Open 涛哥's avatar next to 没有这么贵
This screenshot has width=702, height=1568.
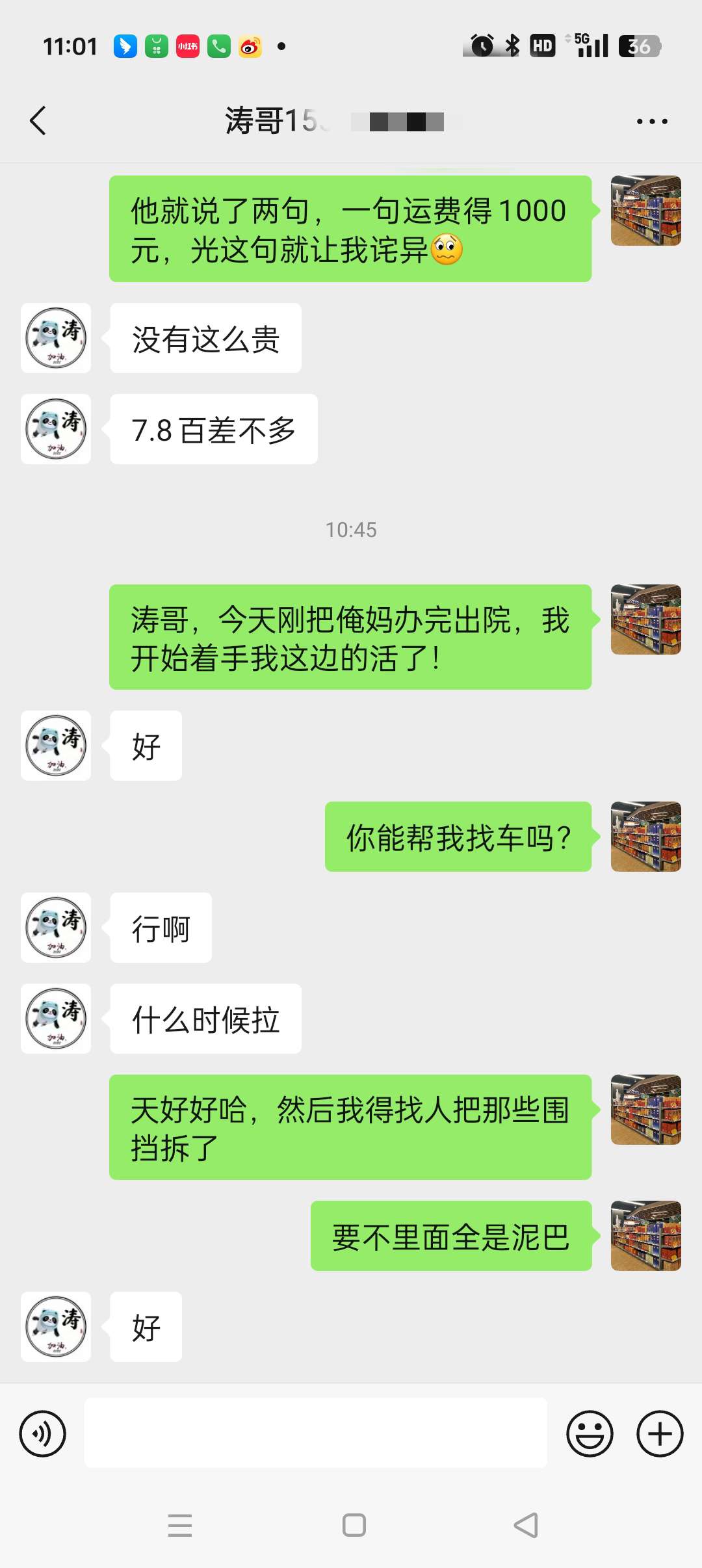[56, 338]
